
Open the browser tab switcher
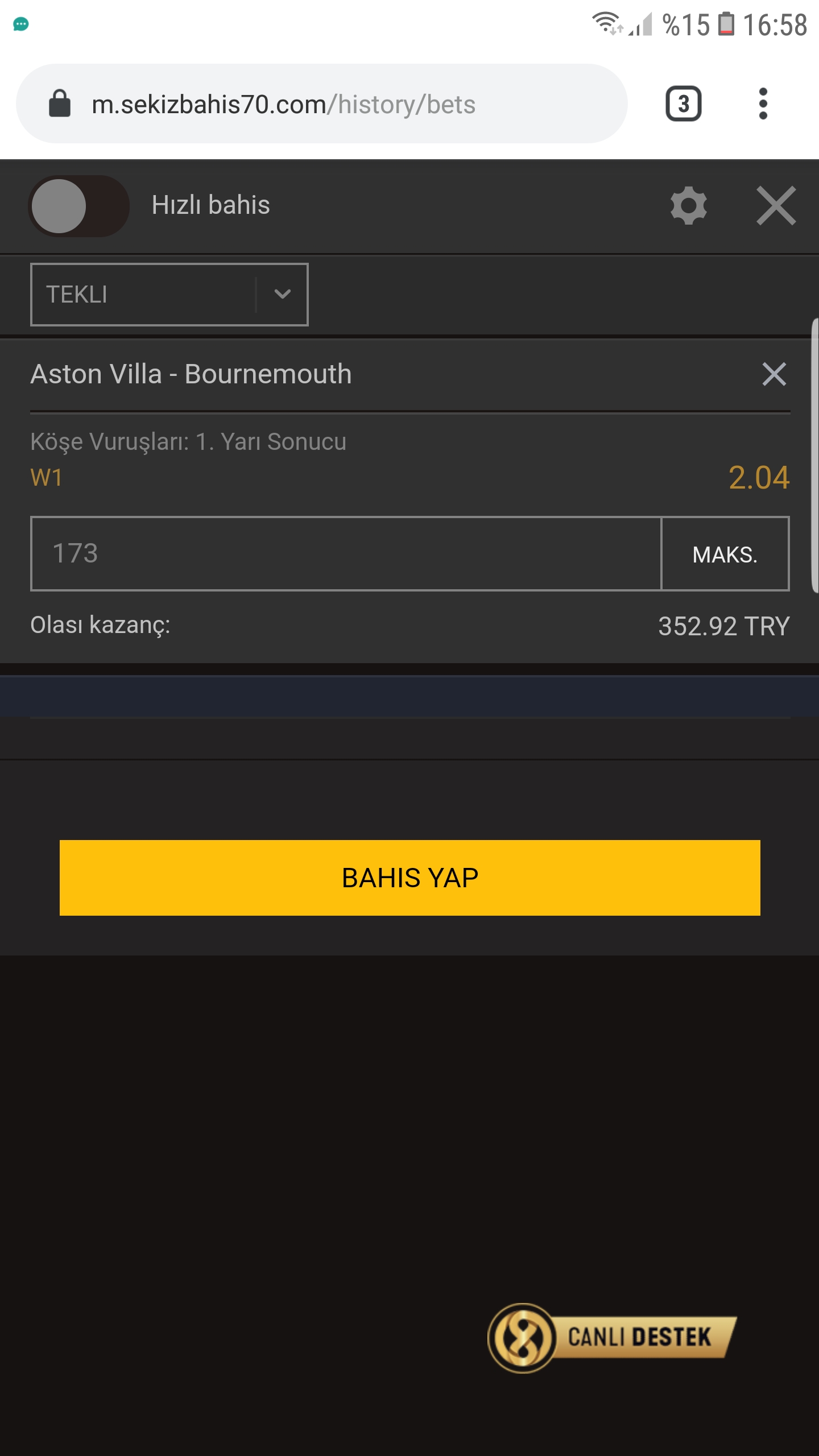[683, 104]
